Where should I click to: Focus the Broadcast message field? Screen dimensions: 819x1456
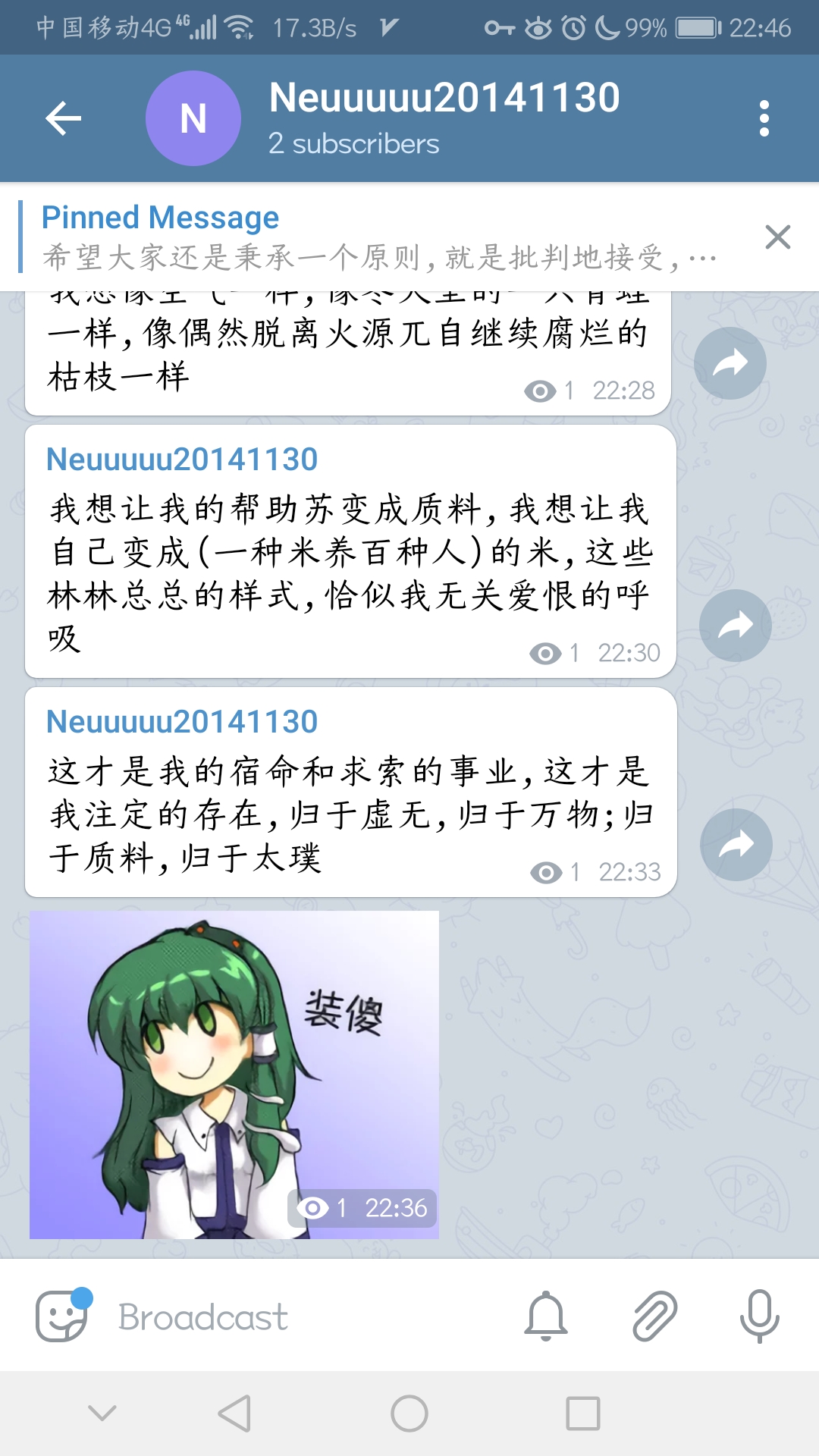303,1317
